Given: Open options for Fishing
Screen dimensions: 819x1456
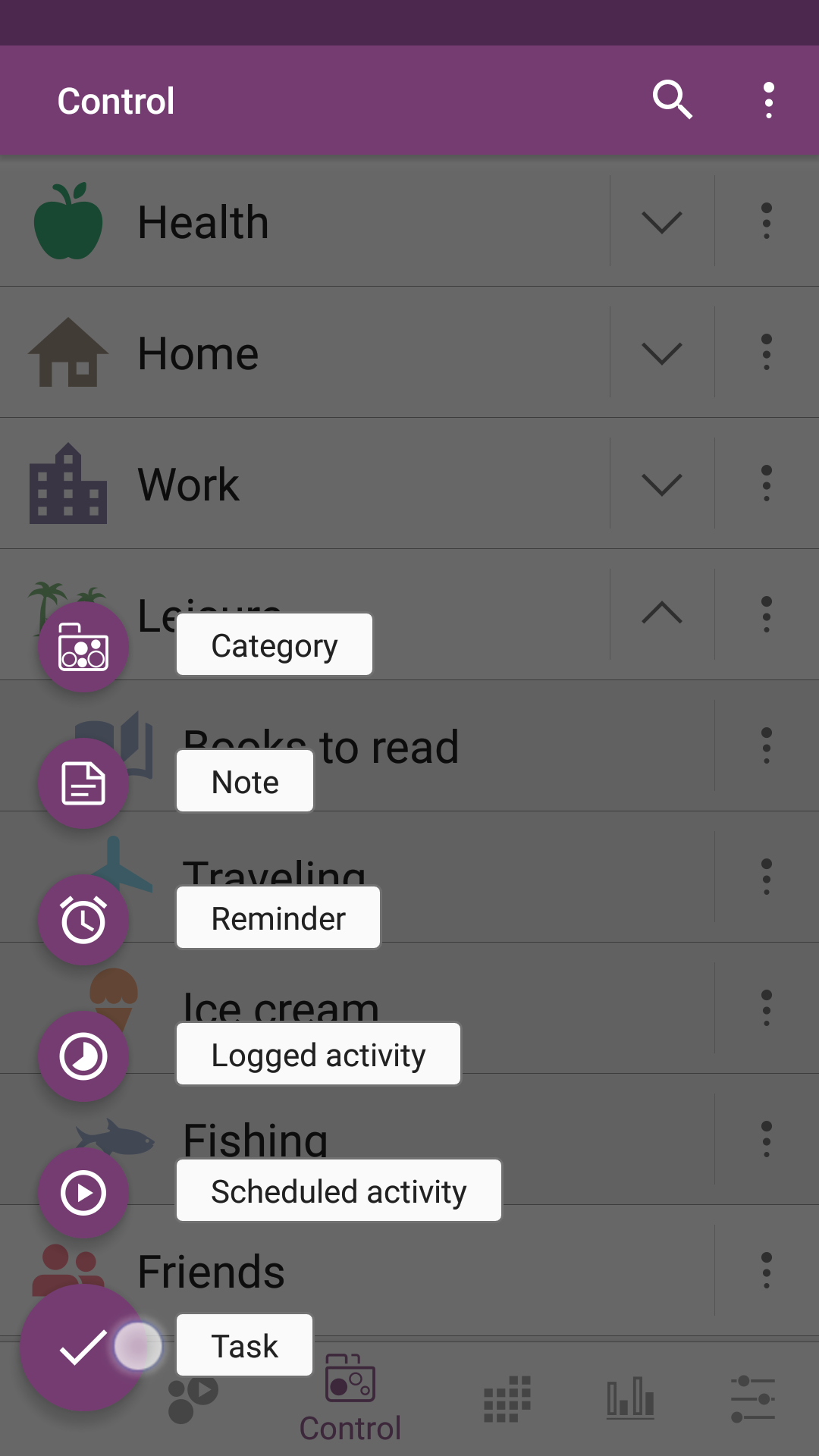Looking at the screenshot, I should pos(766,1140).
